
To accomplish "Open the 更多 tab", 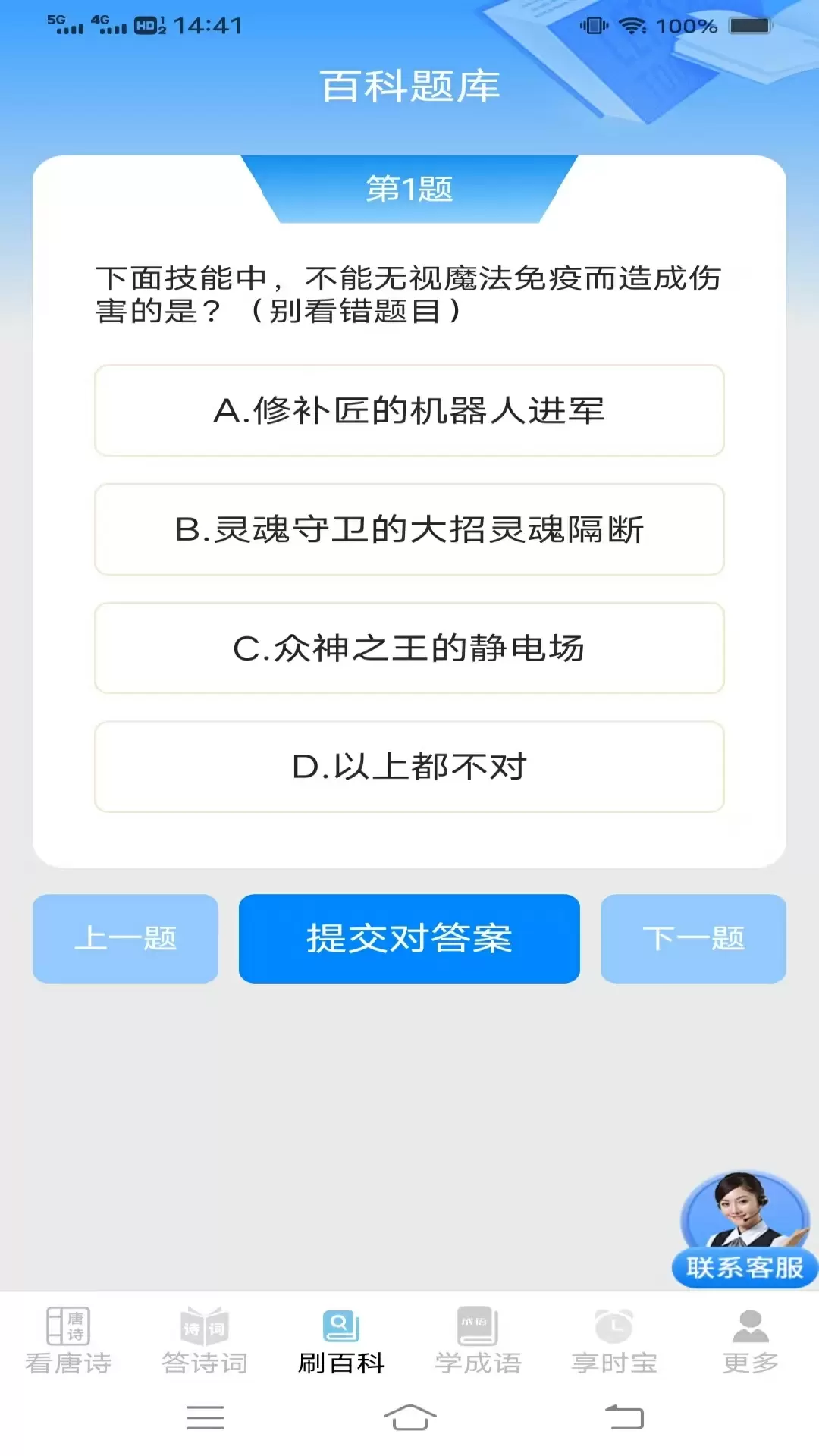I will (x=751, y=1341).
